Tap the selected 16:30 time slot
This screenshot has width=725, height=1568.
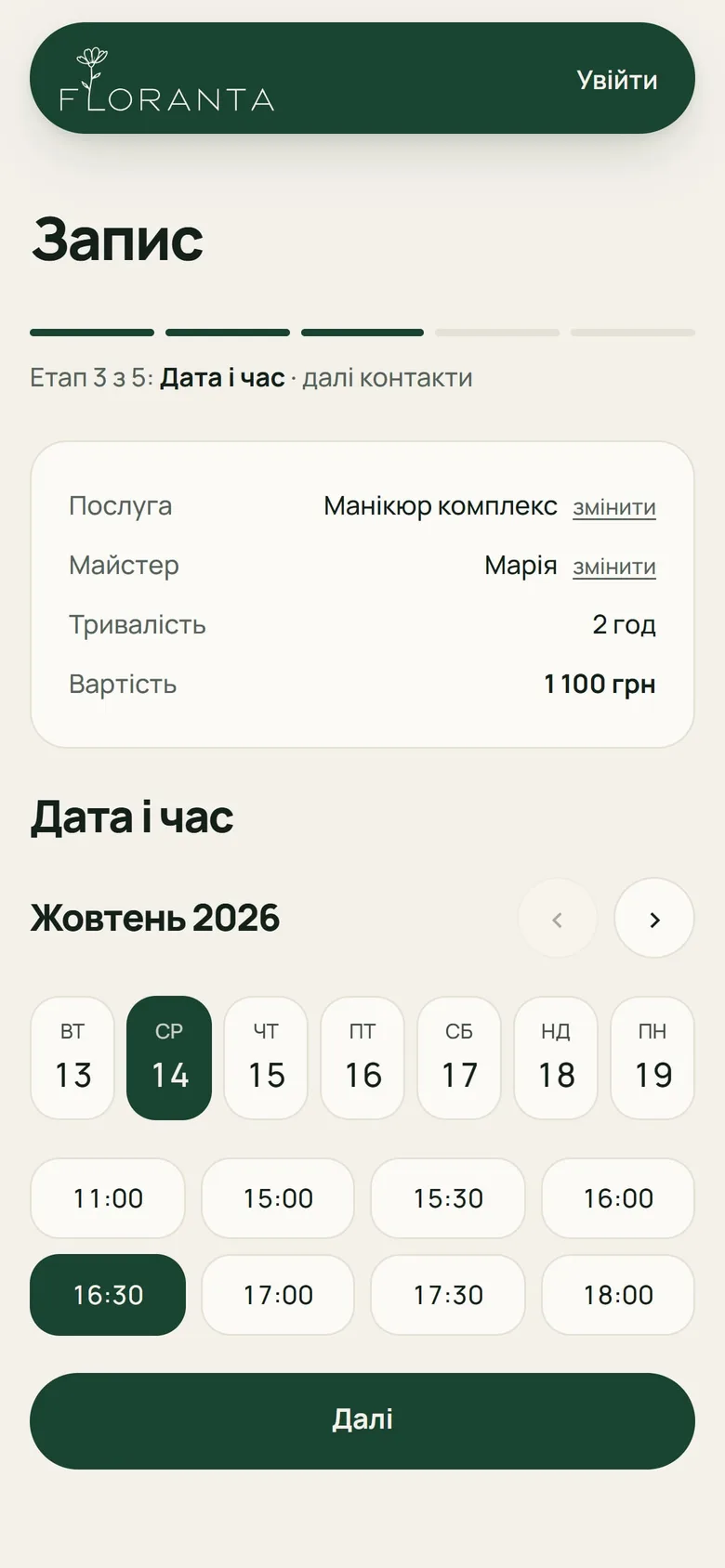(x=108, y=1295)
